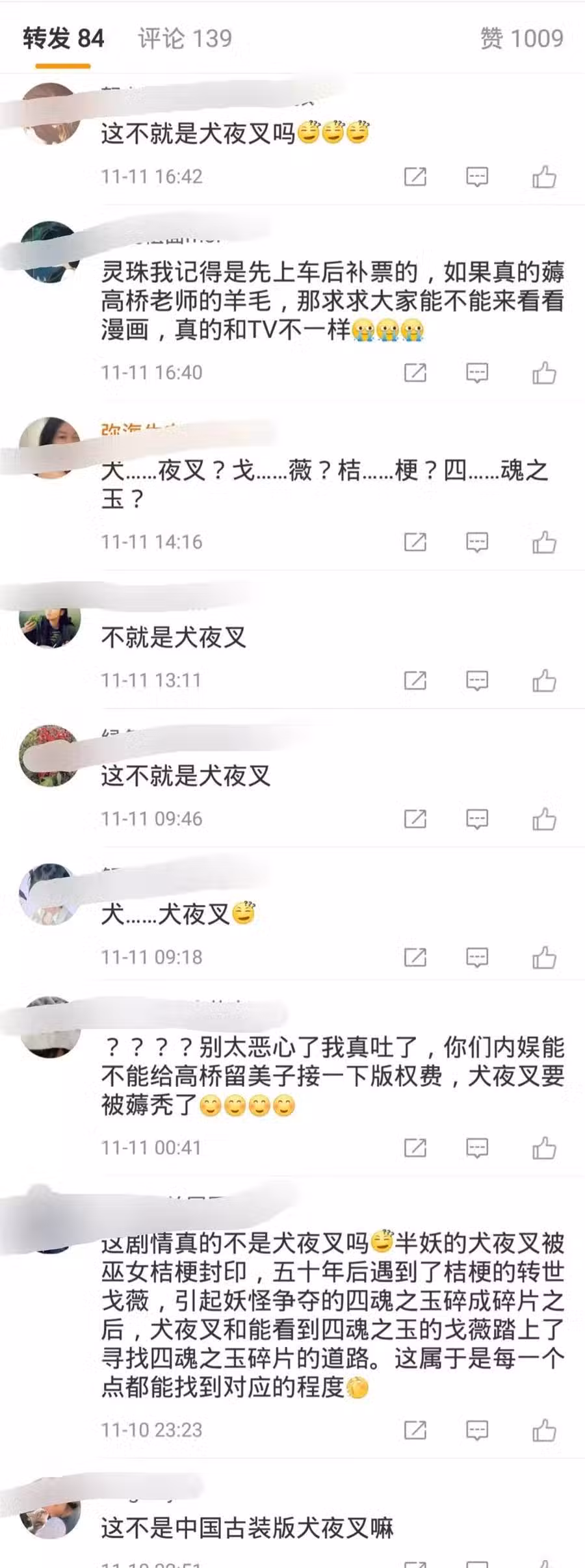Repost the comment posted at 11-11 14:16
This screenshot has width=585, height=1568.
click(415, 542)
